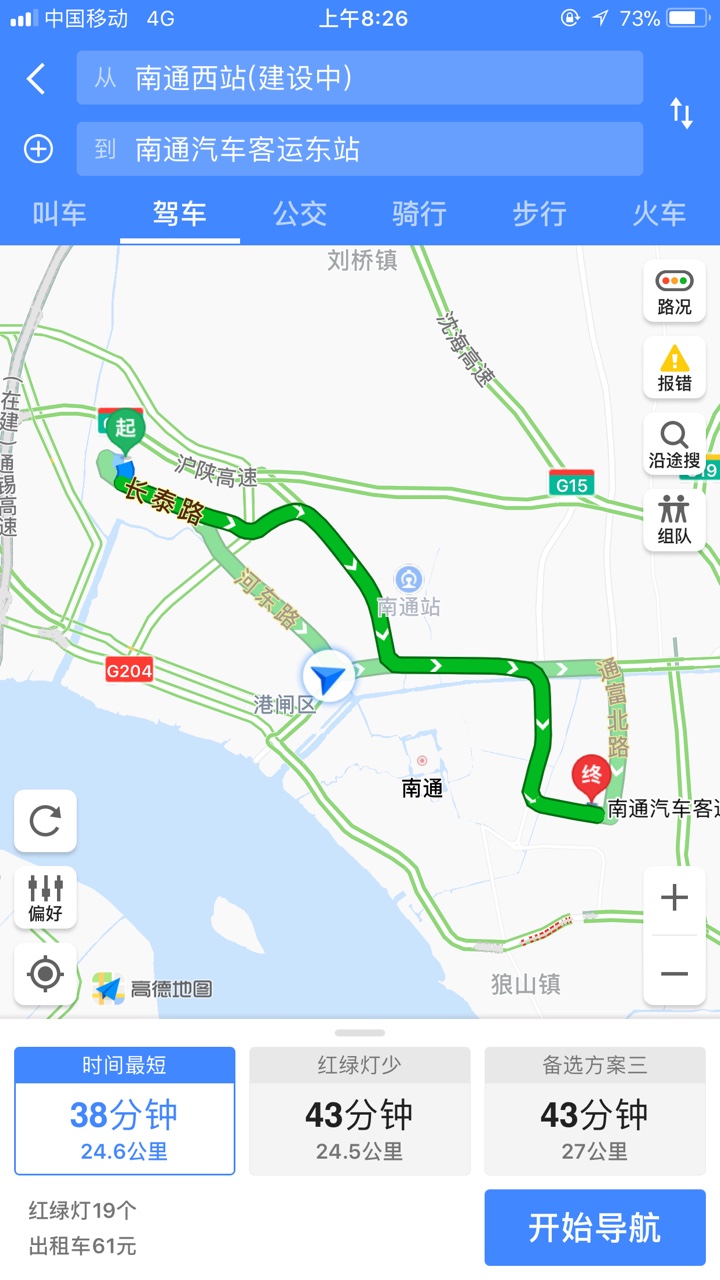Viewport: 720px width, 1280px height.
Task: Switch to the 叫车 tab
Action: click(60, 213)
